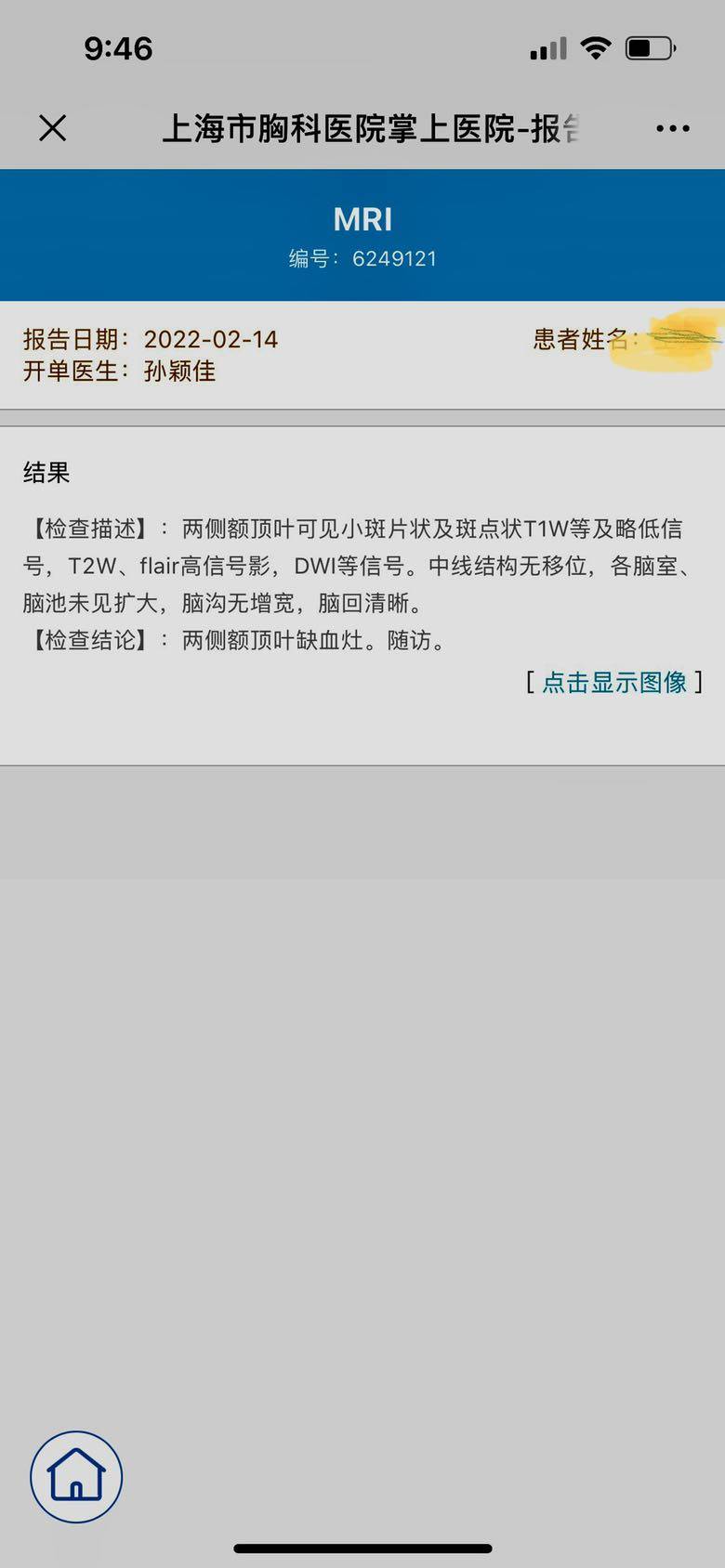Tap 点击显示图像 to view MRI images
The width and height of the screenshot is (725, 1568).
pos(614,683)
